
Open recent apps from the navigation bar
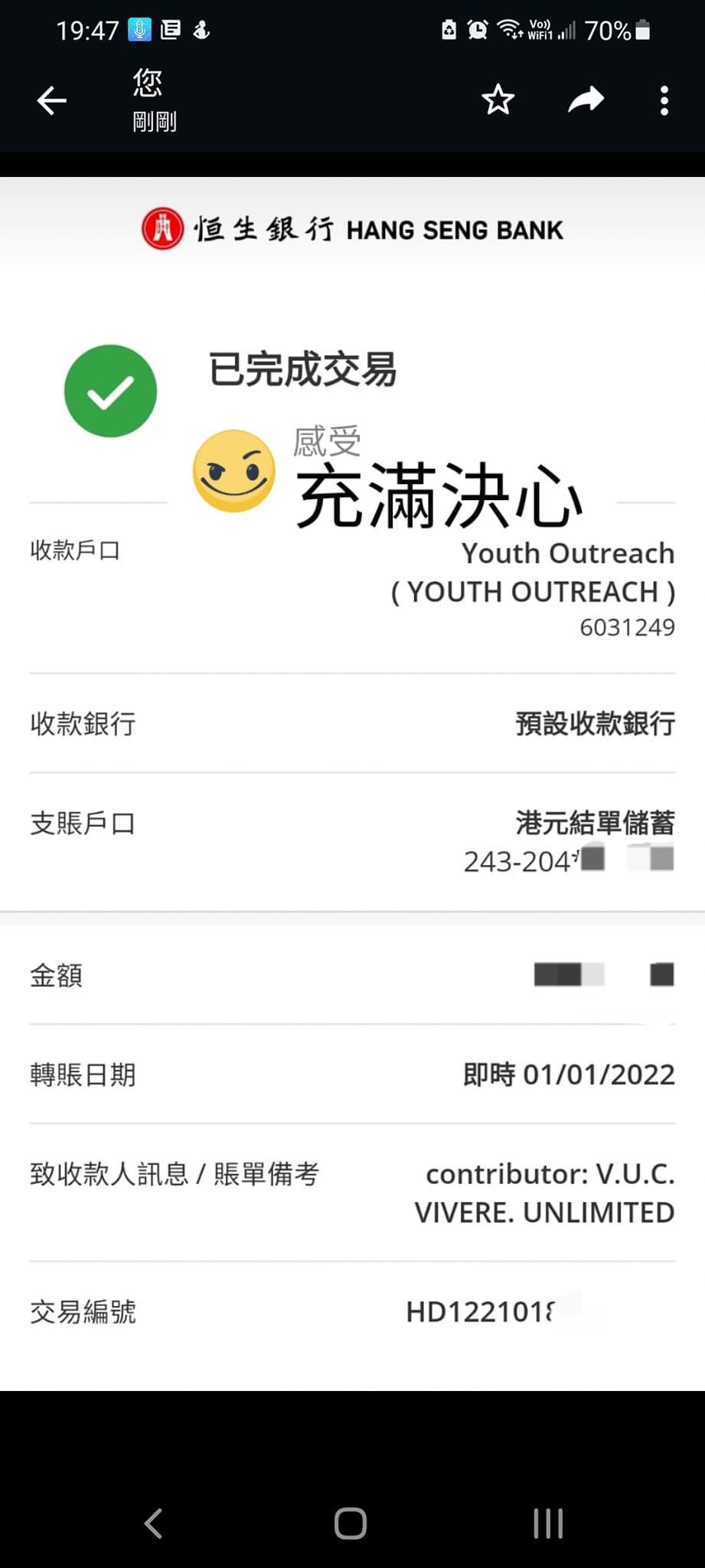point(548,1523)
